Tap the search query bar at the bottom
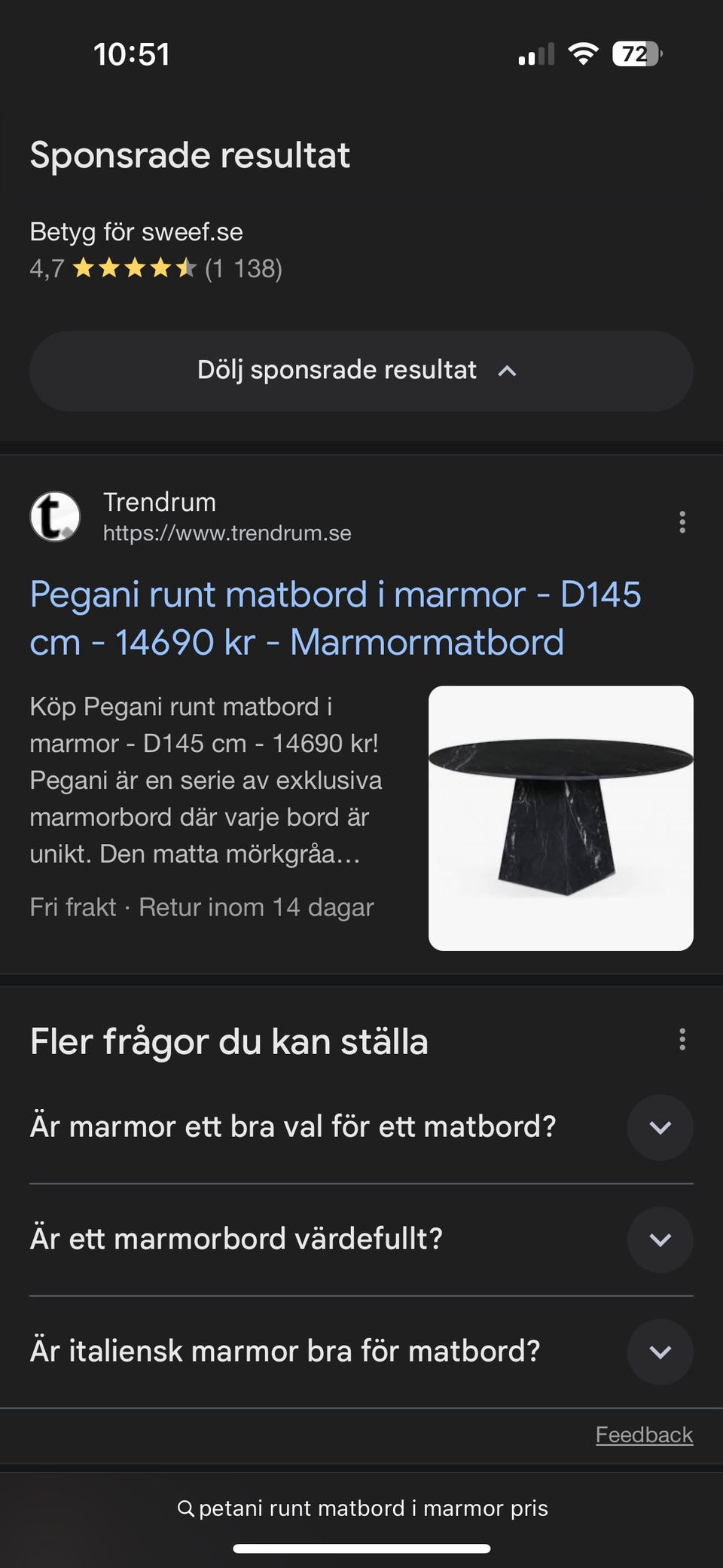 click(362, 1508)
